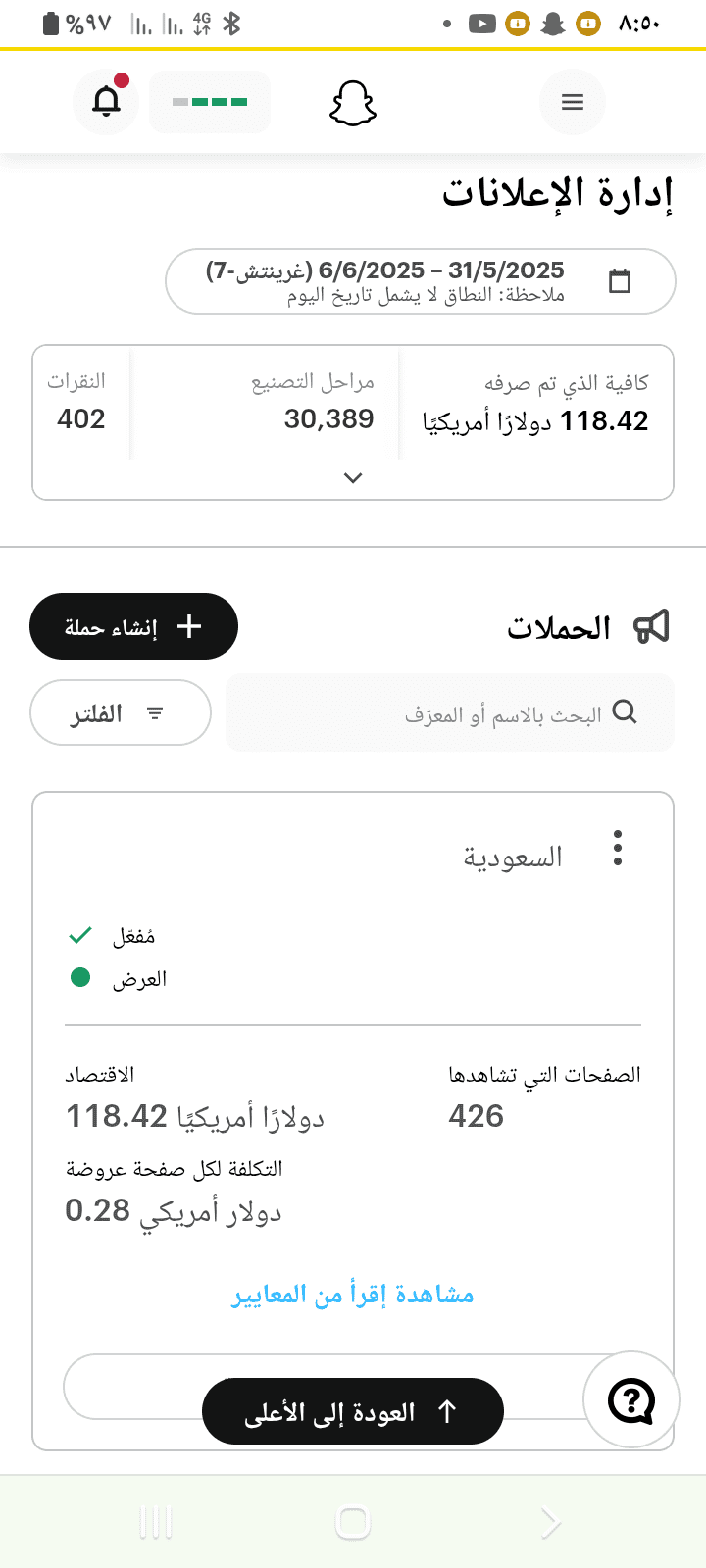The image size is (706, 1568).
Task: Tap the إنشاء حملة create campaign button
Action: (133, 626)
